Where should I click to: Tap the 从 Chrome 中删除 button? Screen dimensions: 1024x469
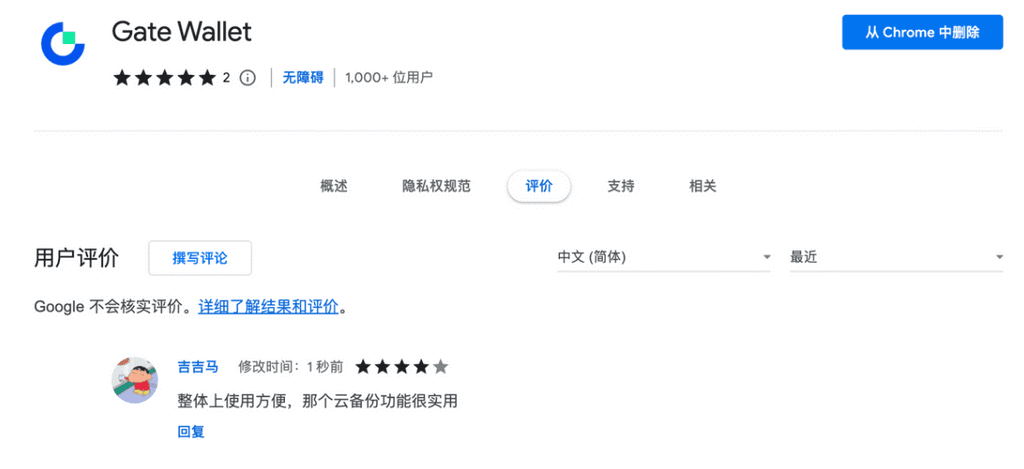(921, 32)
